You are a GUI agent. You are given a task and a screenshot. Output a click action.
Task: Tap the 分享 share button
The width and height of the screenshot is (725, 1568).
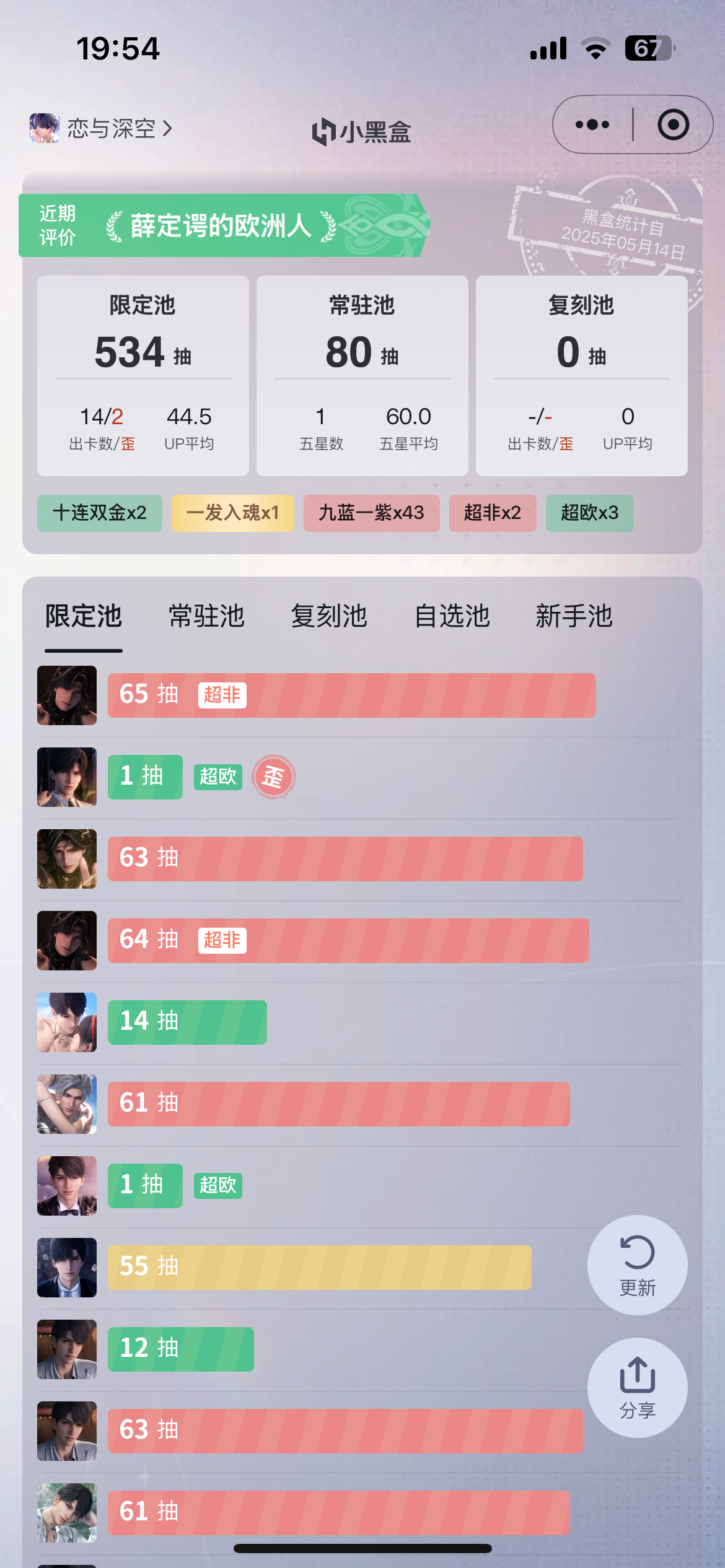tap(637, 1387)
